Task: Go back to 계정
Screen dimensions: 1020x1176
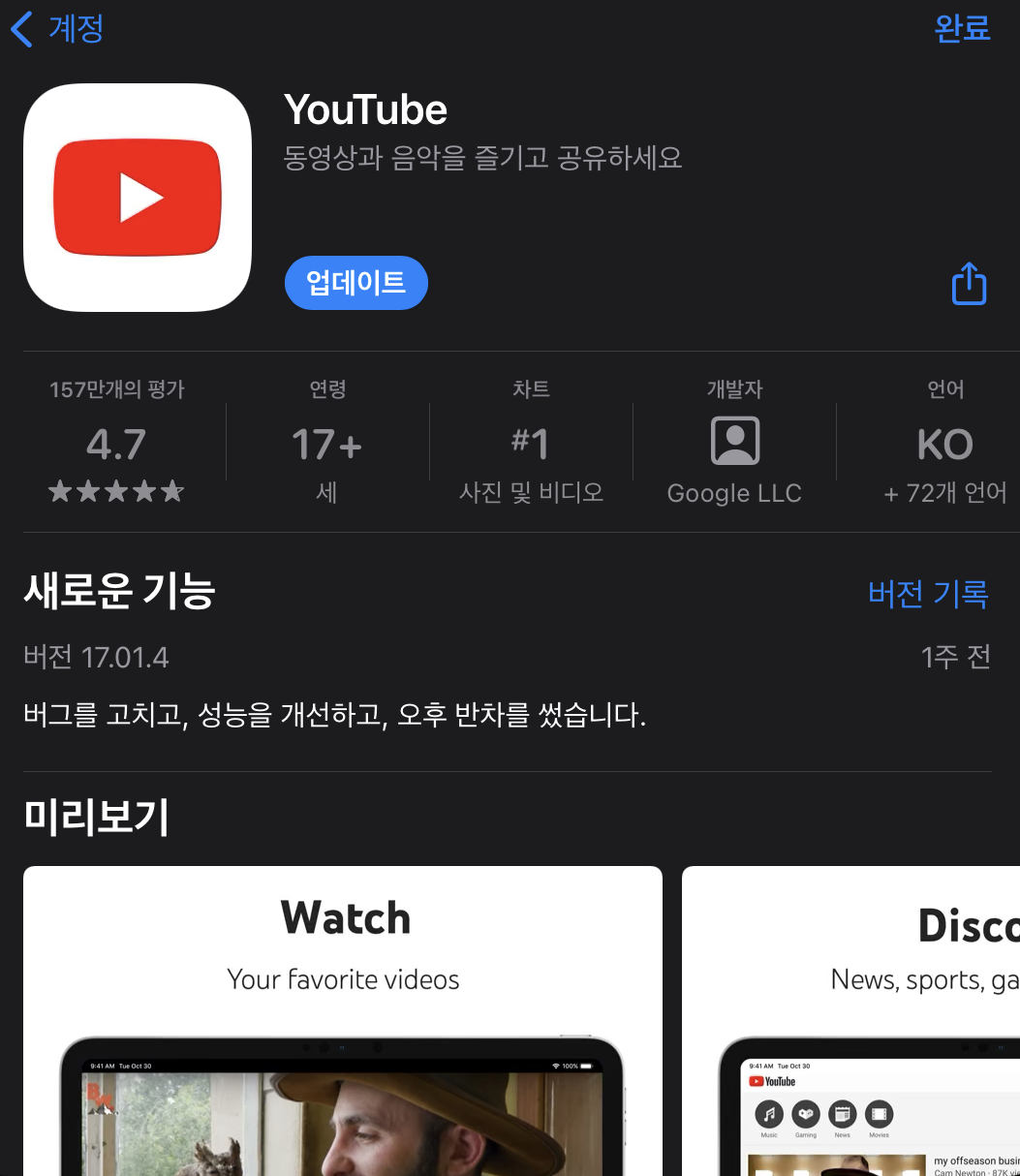Action: point(58,29)
